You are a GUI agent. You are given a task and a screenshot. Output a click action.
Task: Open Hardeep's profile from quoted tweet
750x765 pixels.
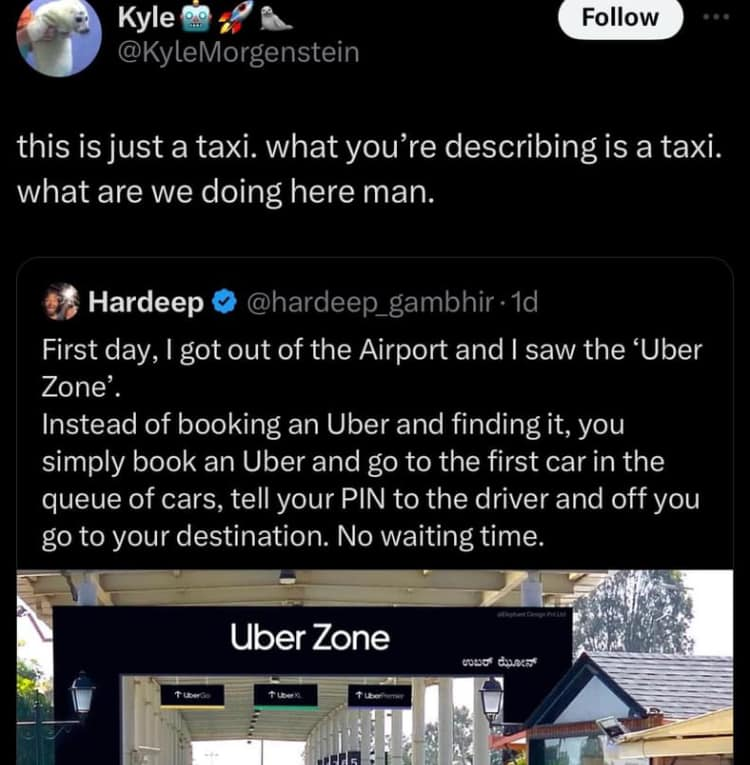point(145,301)
